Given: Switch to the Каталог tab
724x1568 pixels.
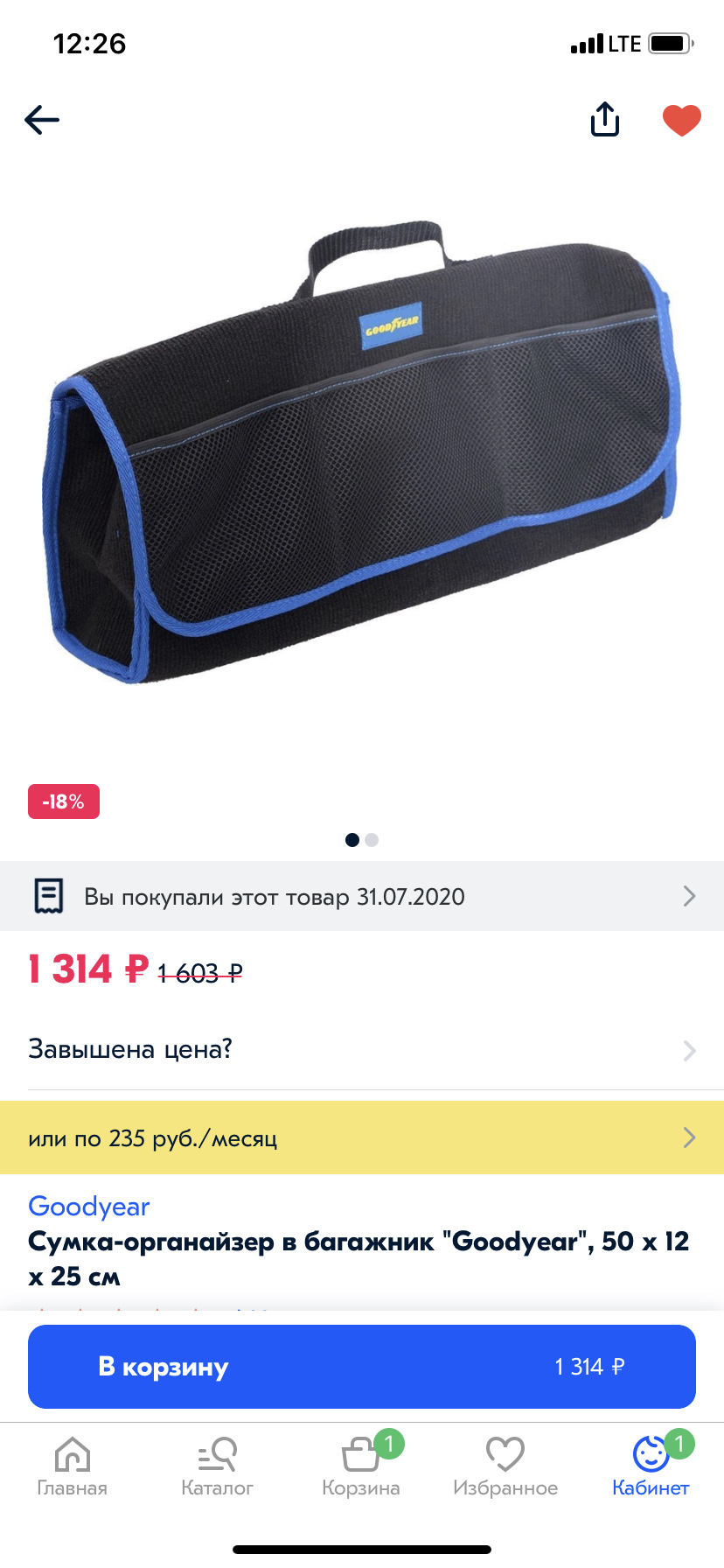Looking at the screenshot, I should coord(217,1466).
